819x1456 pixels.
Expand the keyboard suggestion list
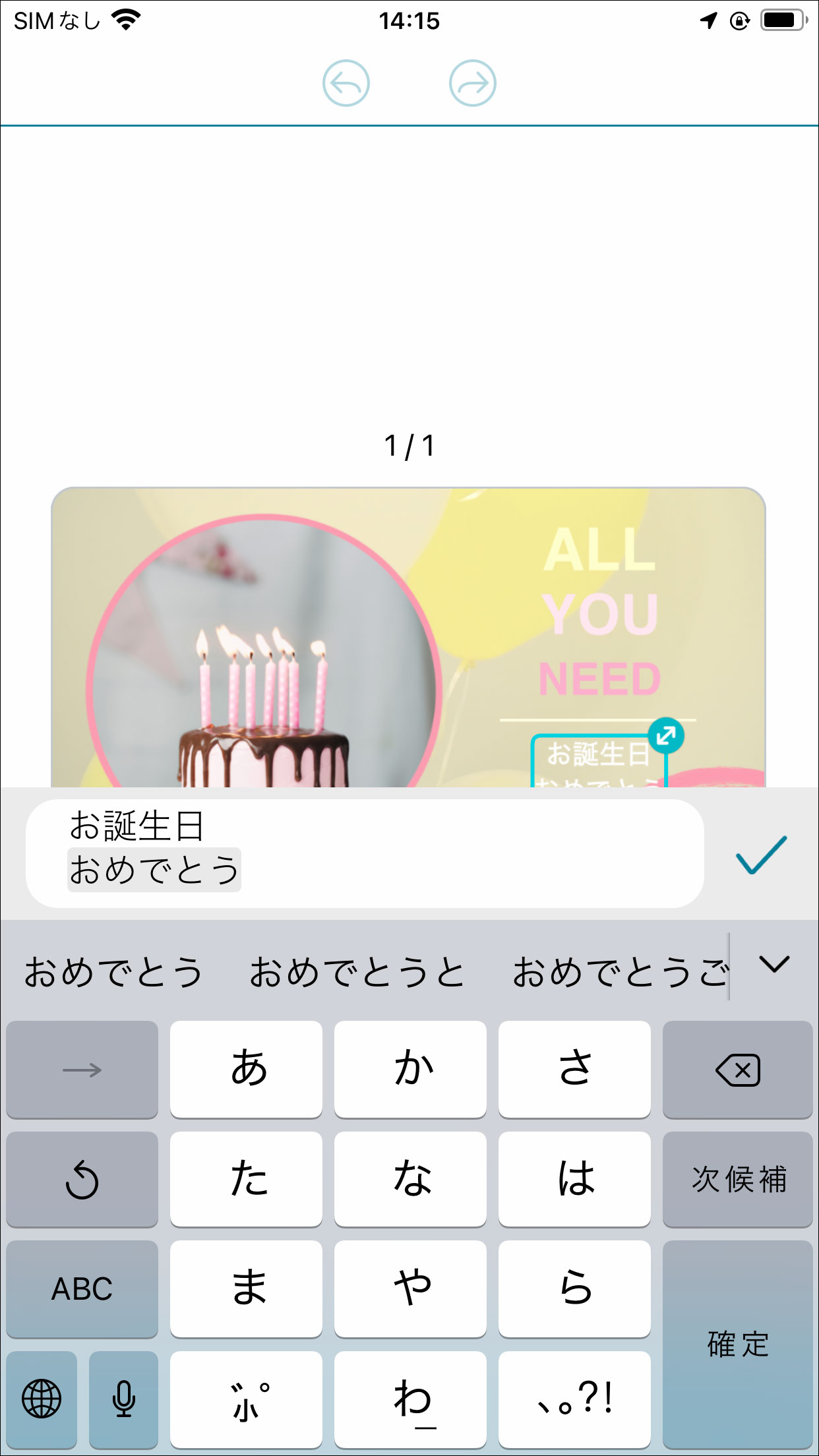774,964
